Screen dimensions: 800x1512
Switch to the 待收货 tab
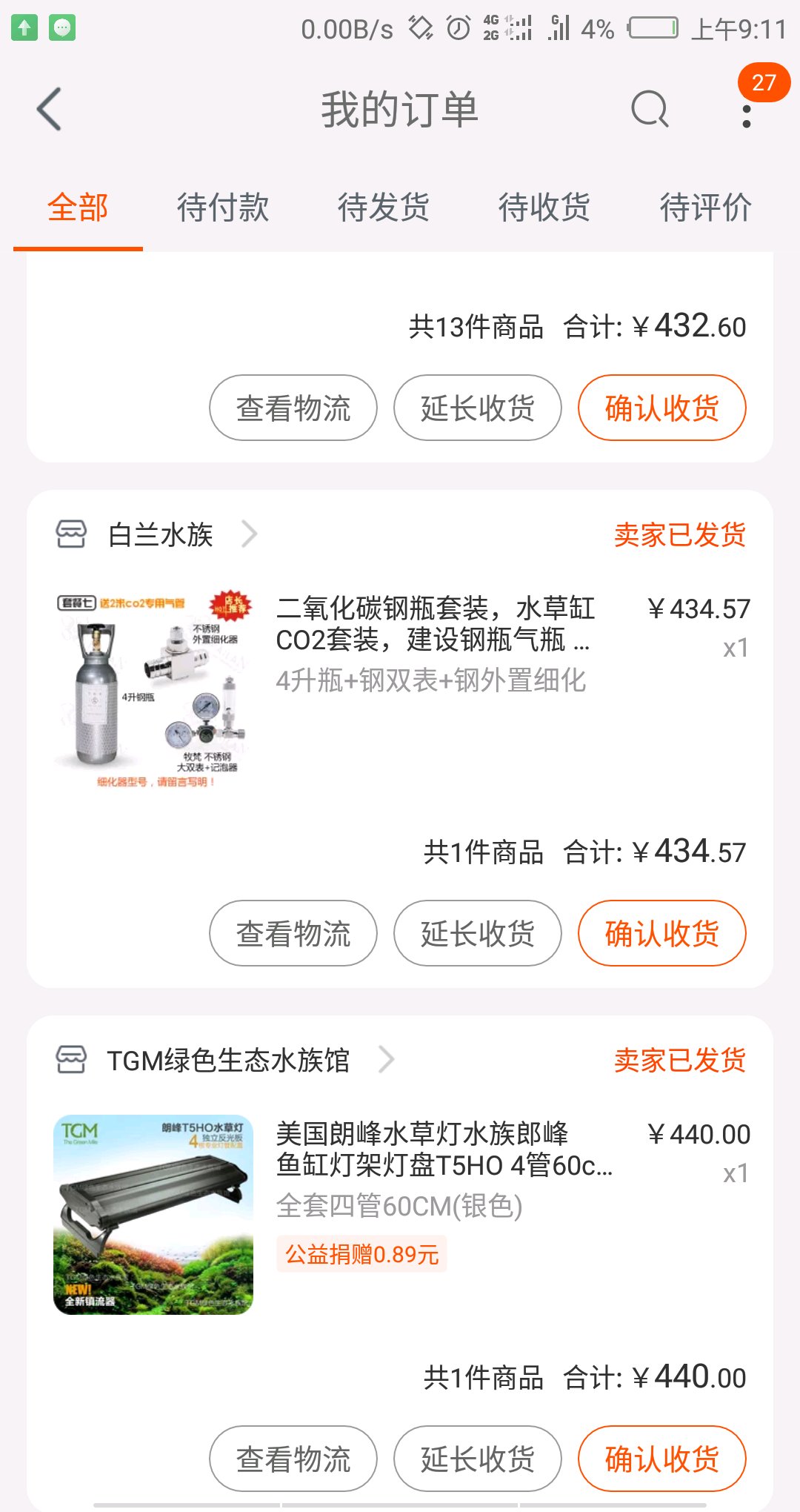pyautogui.click(x=544, y=208)
